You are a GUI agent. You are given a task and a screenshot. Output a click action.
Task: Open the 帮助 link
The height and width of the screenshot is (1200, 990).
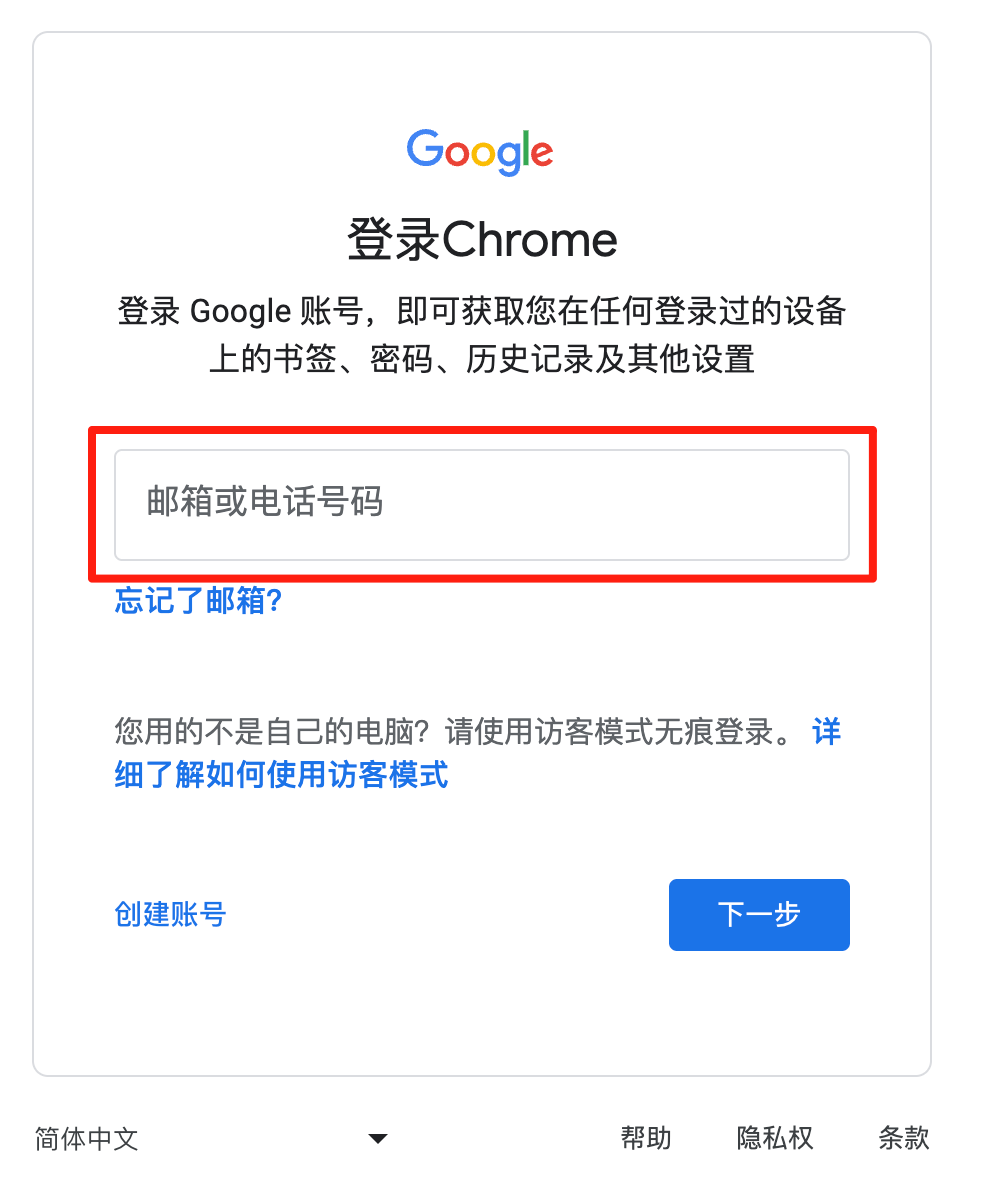pyautogui.click(x=645, y=1138)
